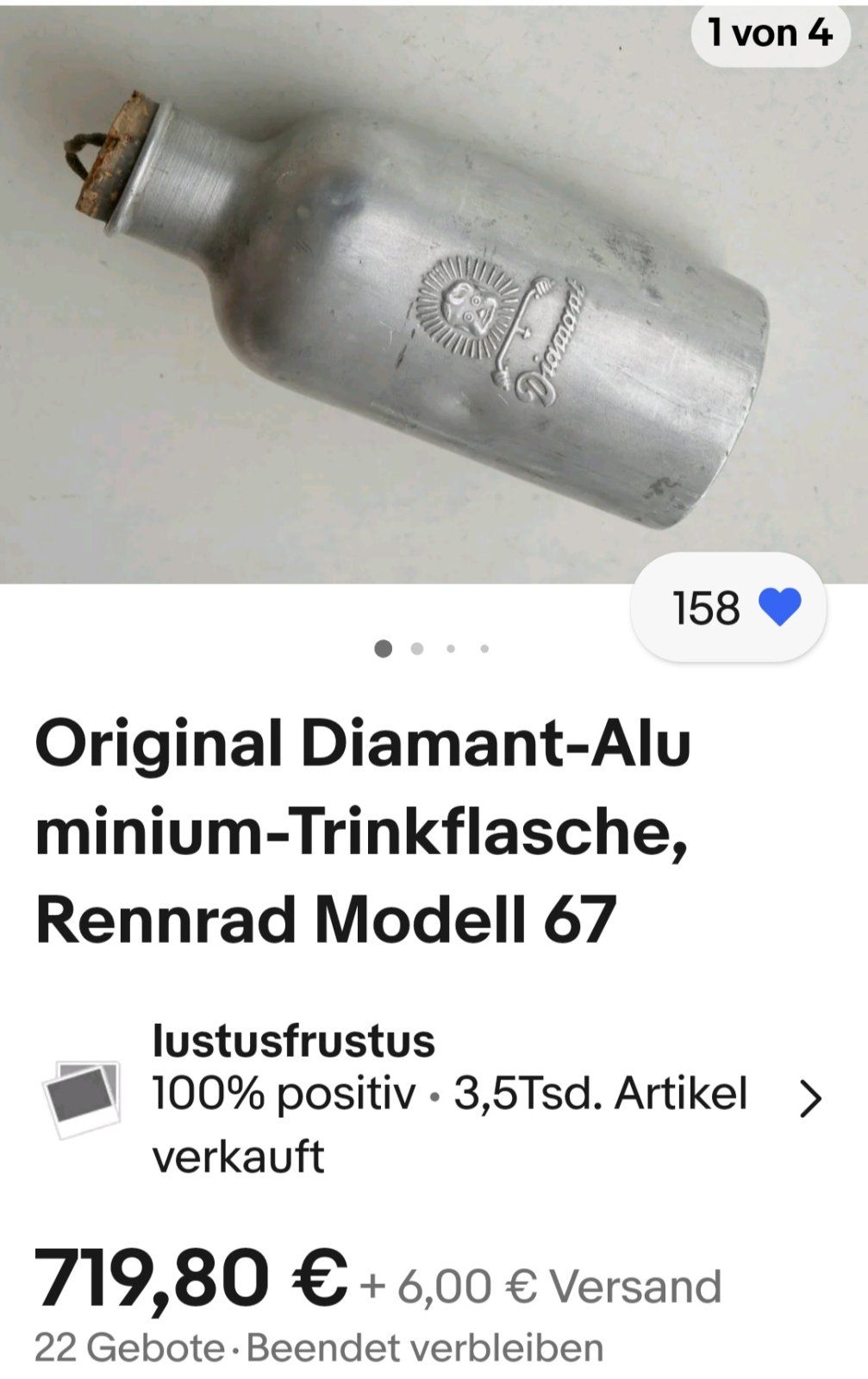The width and height of the screenshot is (868, 1379).
Task: Open seller lustusfrustus profile
Action: (293, 1041)
